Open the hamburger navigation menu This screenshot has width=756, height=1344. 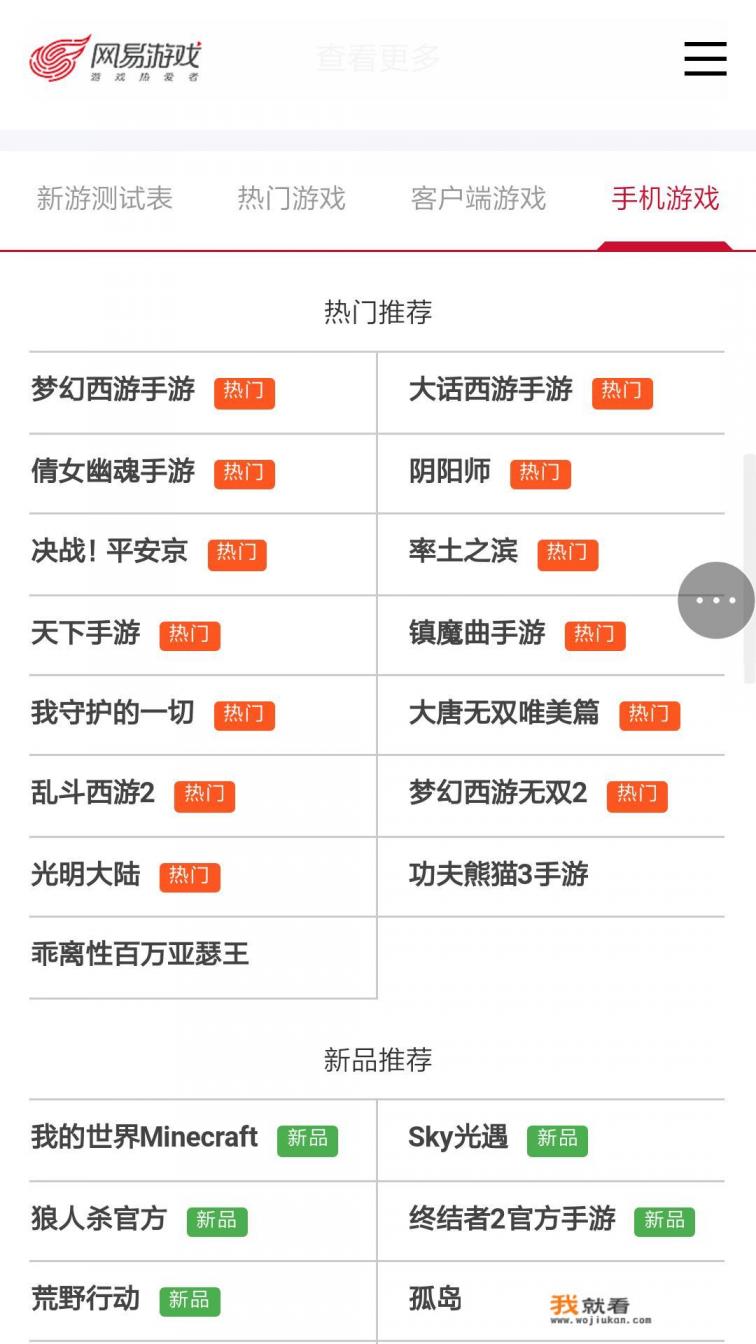[705, 59]
